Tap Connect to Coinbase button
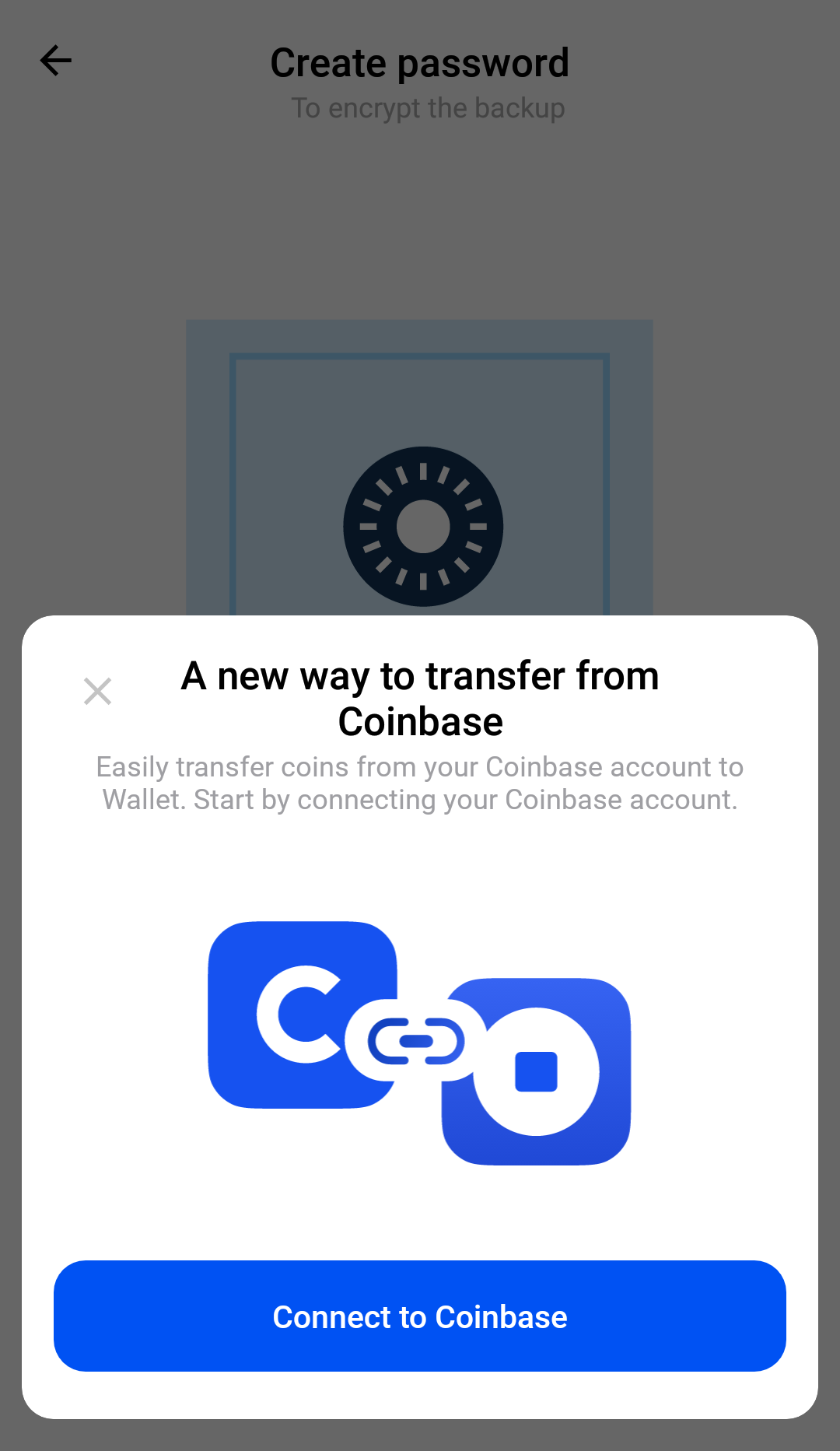Image resolution: width=840 pixels, height=1451 pixels. tap(420, 1316)
